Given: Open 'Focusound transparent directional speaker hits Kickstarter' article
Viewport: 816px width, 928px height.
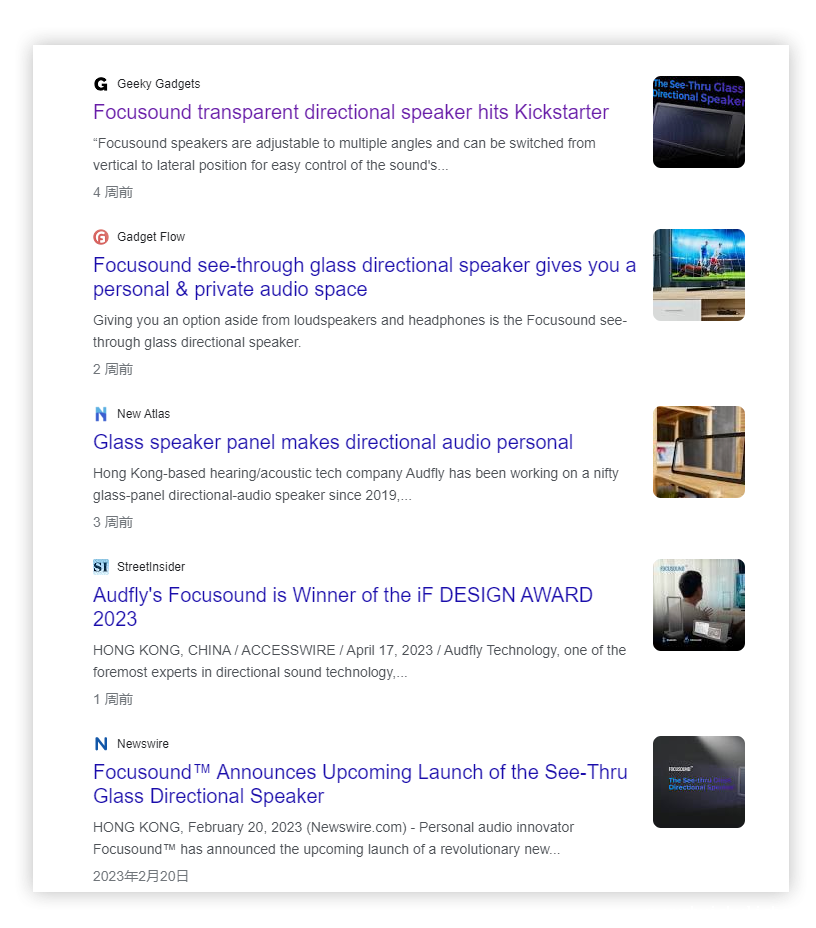Looking at the screenshot, I should [350, 112].
